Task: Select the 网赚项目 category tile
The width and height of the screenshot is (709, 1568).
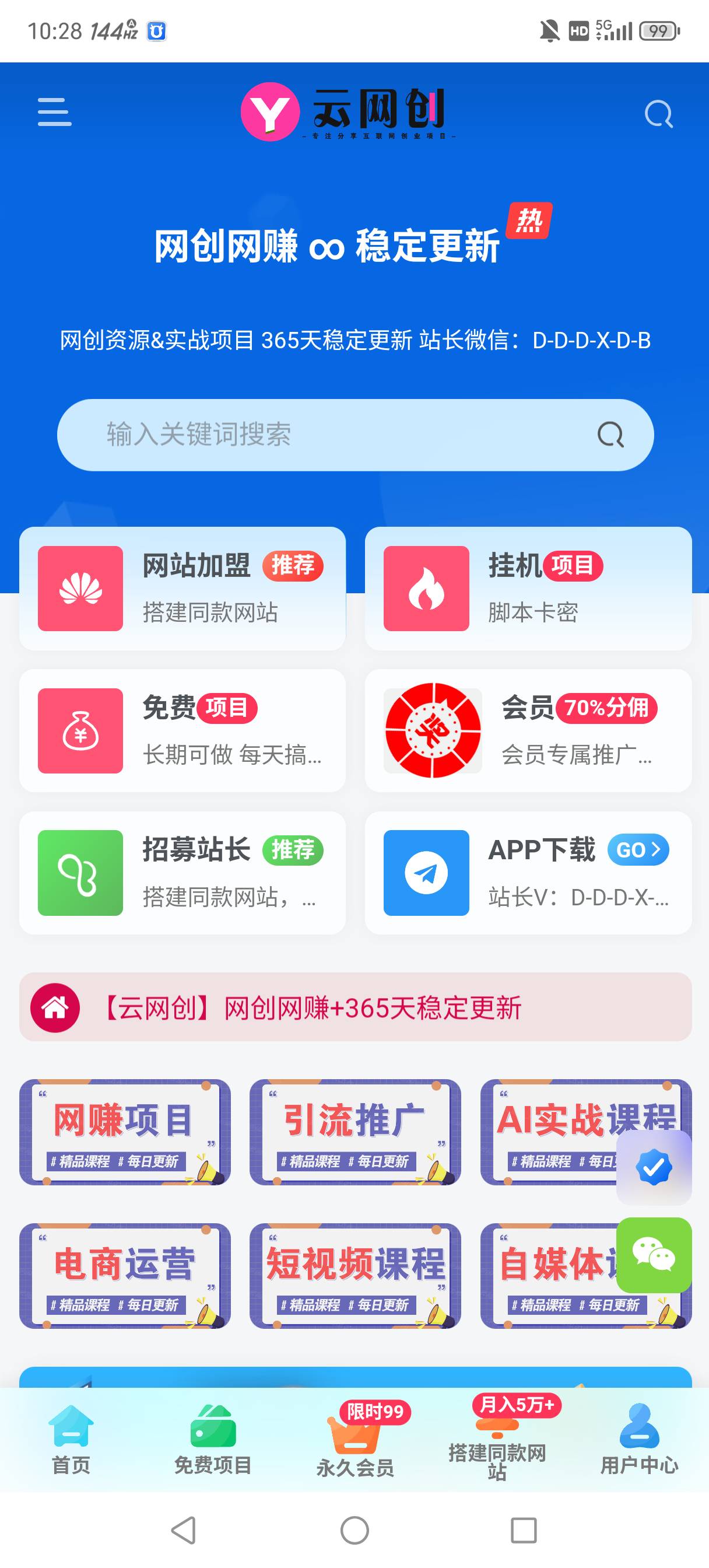Action: click(x=125, y=1132)
